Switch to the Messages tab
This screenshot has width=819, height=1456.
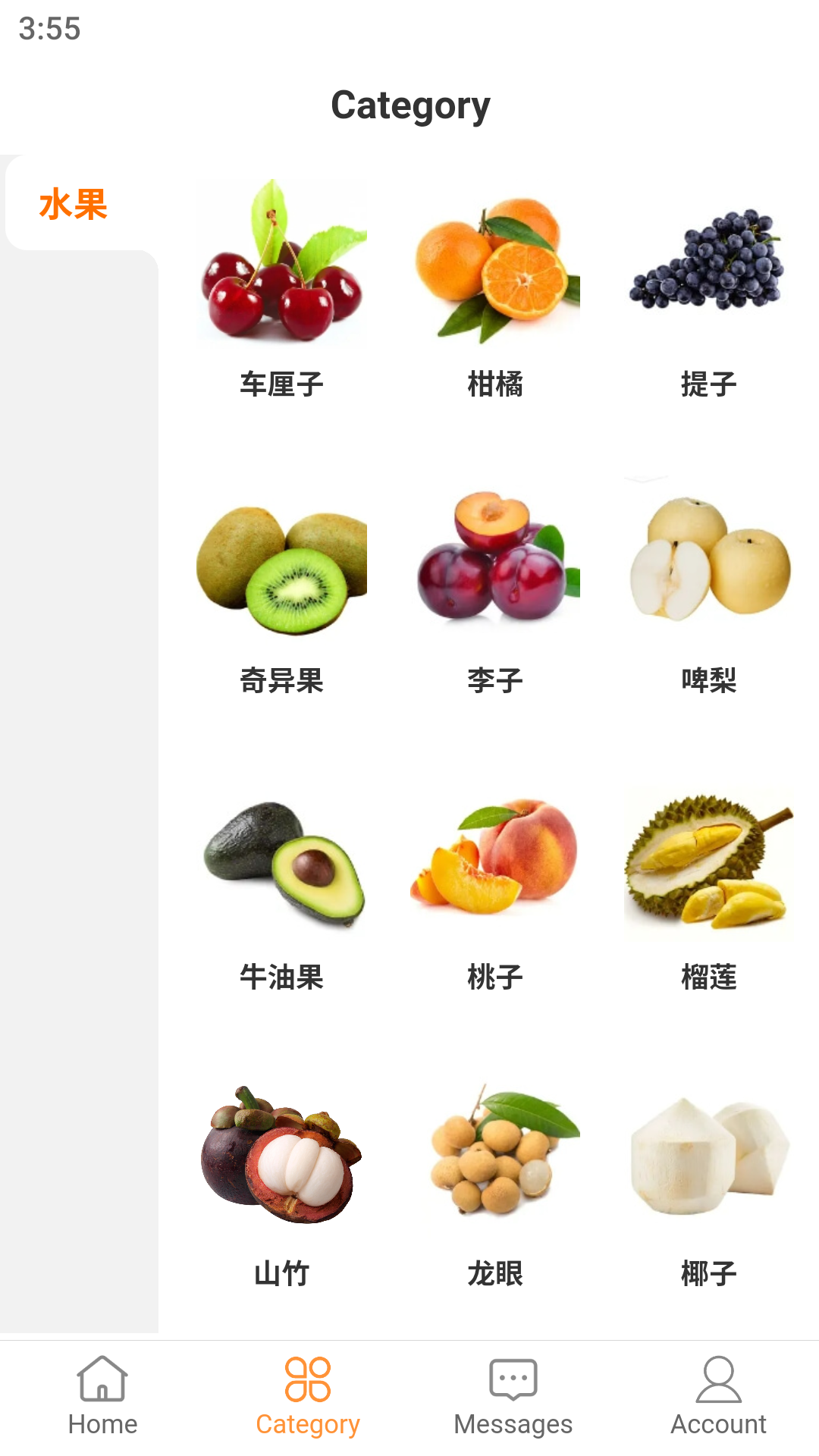point(513,1397)
